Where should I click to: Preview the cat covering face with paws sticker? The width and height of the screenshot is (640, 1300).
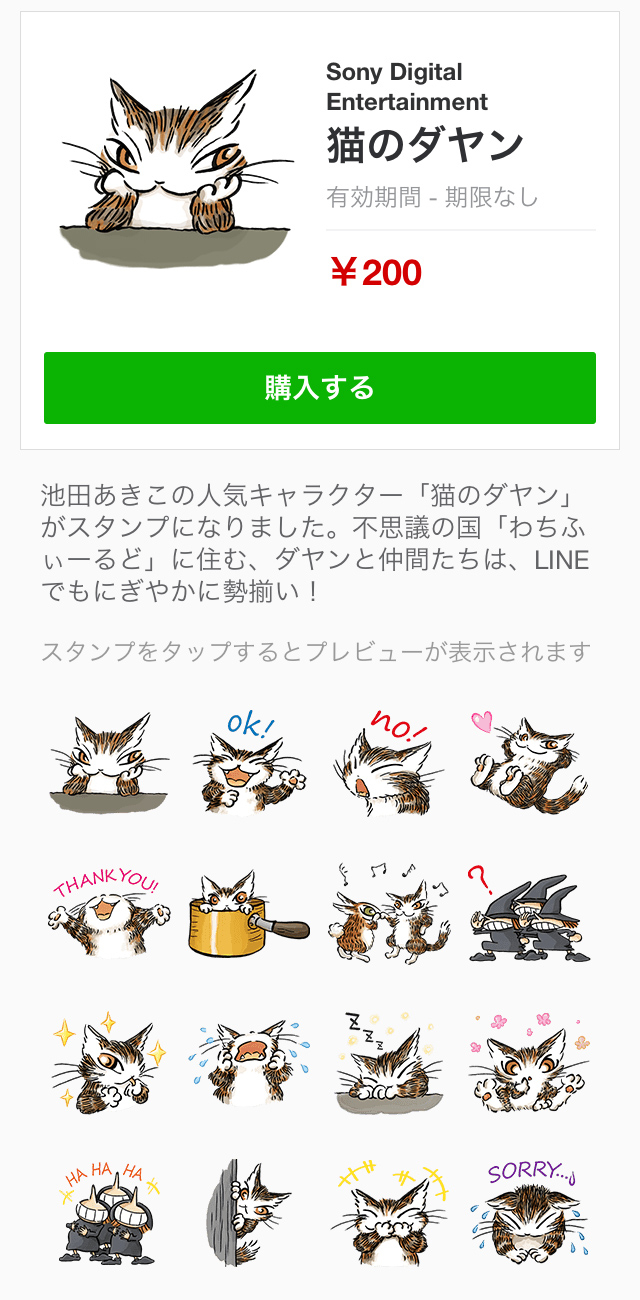click(389, 1212)
